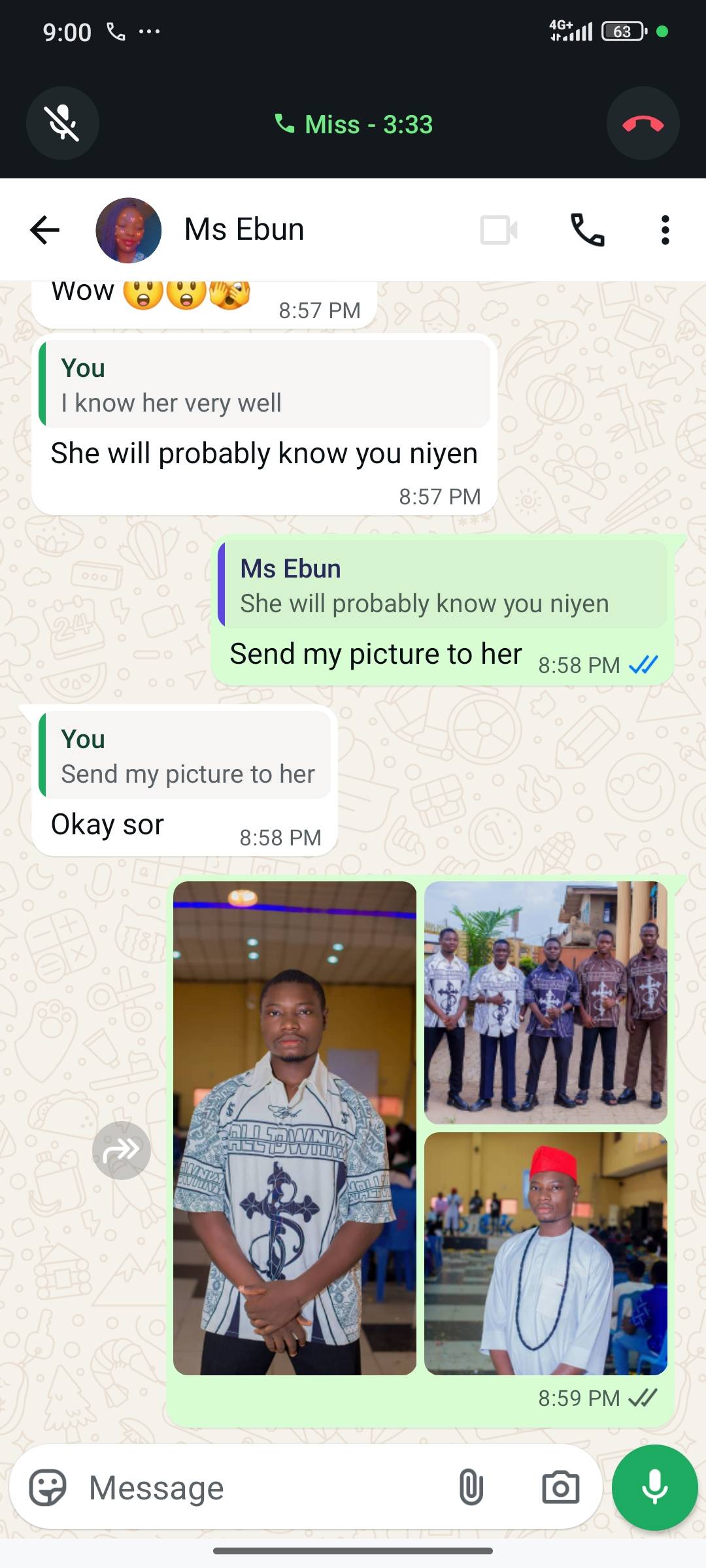
Task: Attach a file with the paperclip
Action: point(471,1488)
